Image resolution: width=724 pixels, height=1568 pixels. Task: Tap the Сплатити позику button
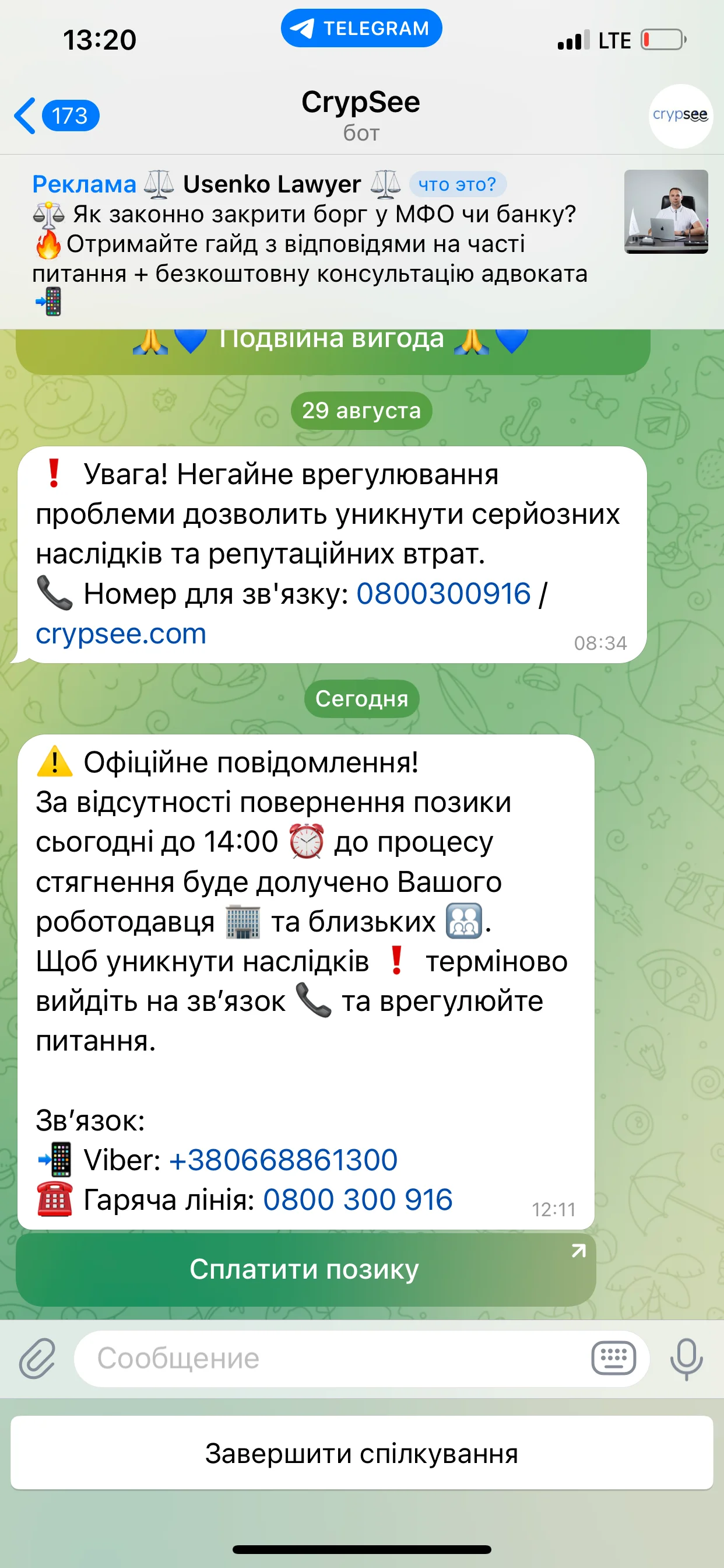(305, 1270)
